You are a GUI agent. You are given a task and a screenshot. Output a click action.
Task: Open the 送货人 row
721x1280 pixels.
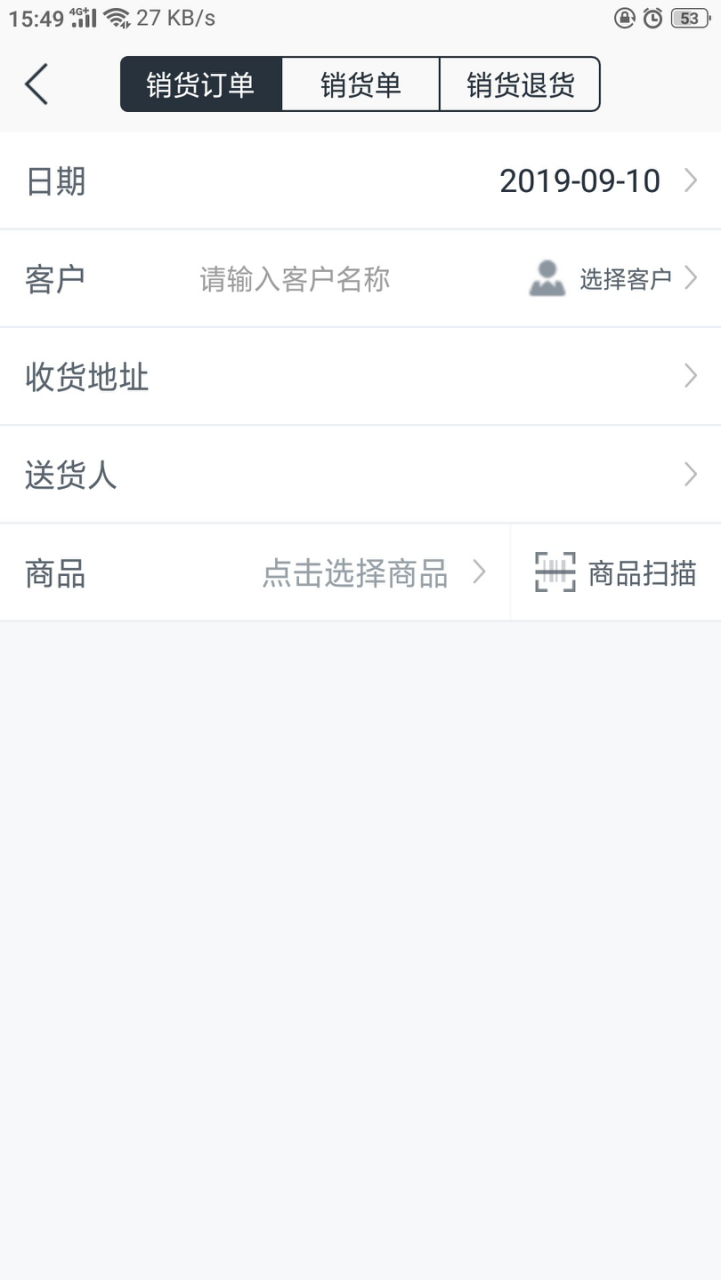[x=360, y=475]
